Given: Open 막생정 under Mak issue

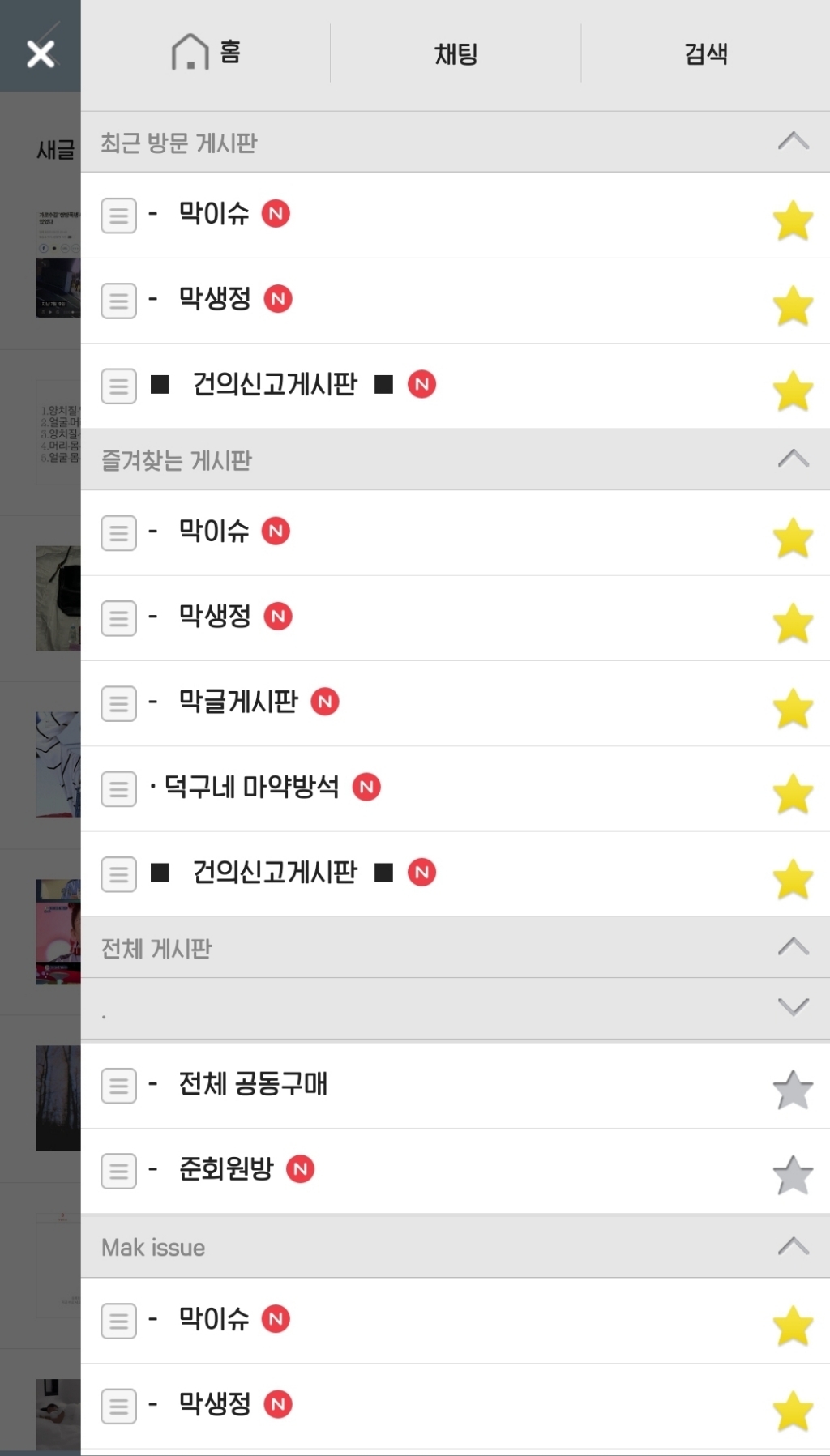Looking at the screenshot, I should (214, 1404).
